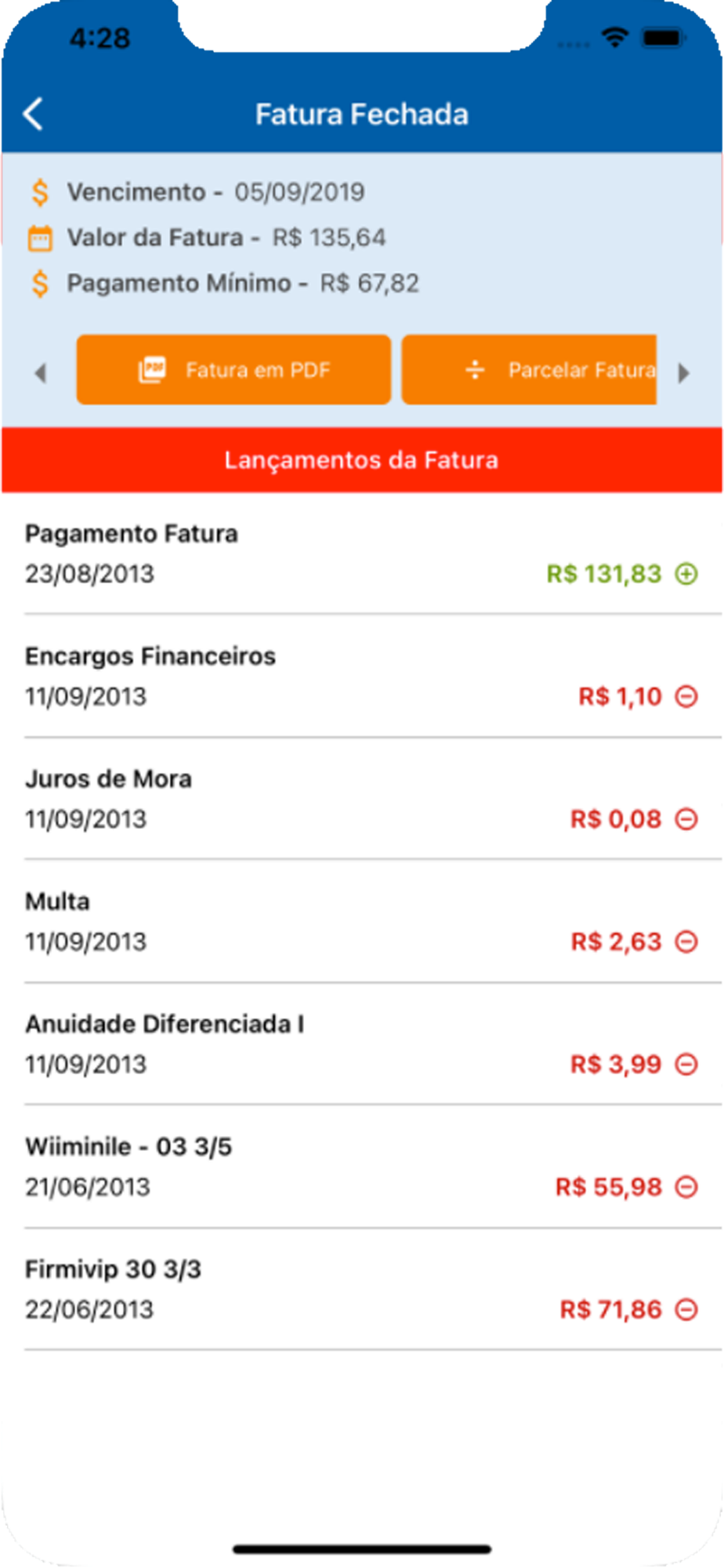Select Parcelar Fatura option
This screenshot has width=724, height=1568.
[529, 369]
